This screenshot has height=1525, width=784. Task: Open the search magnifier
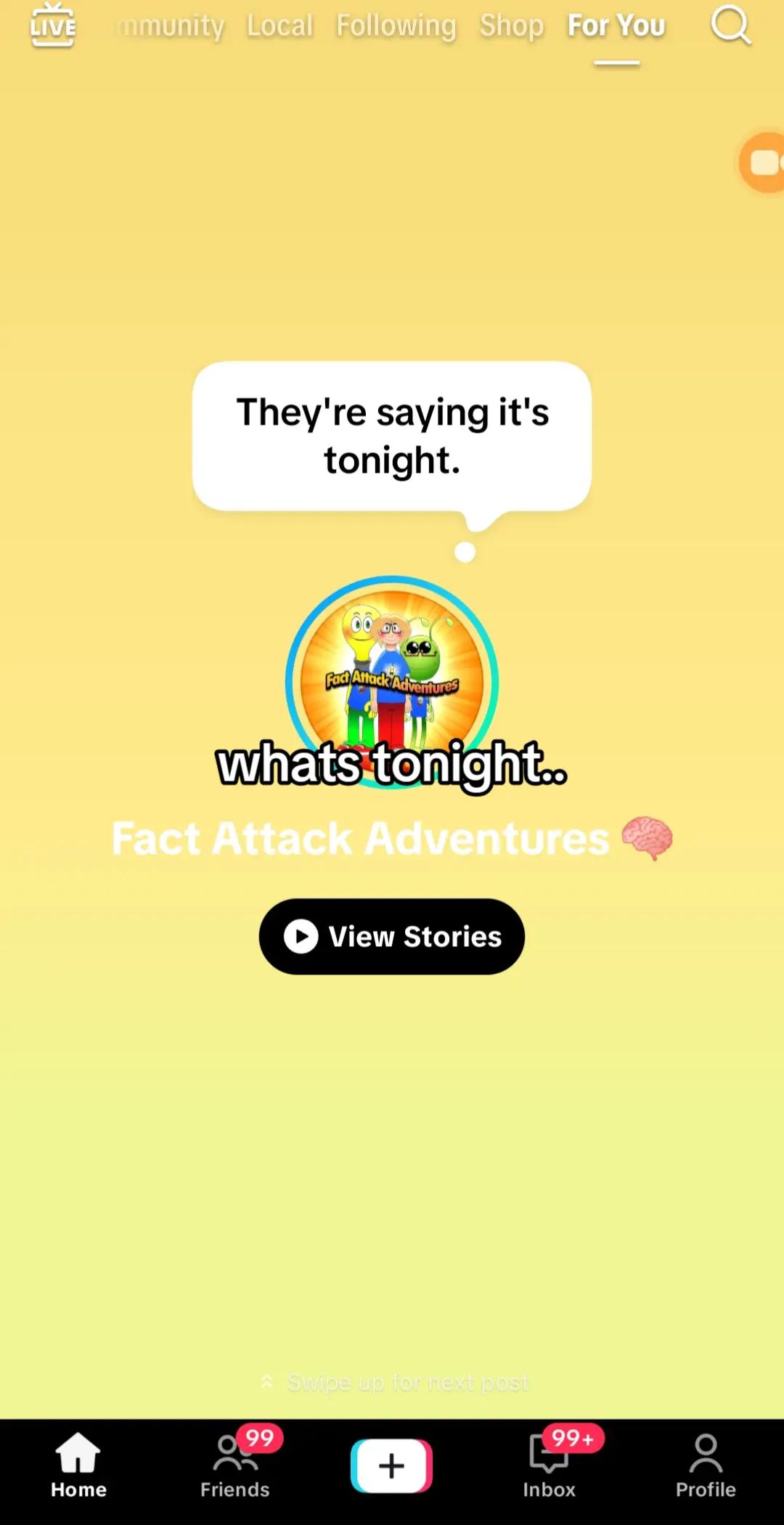point(730,25)
